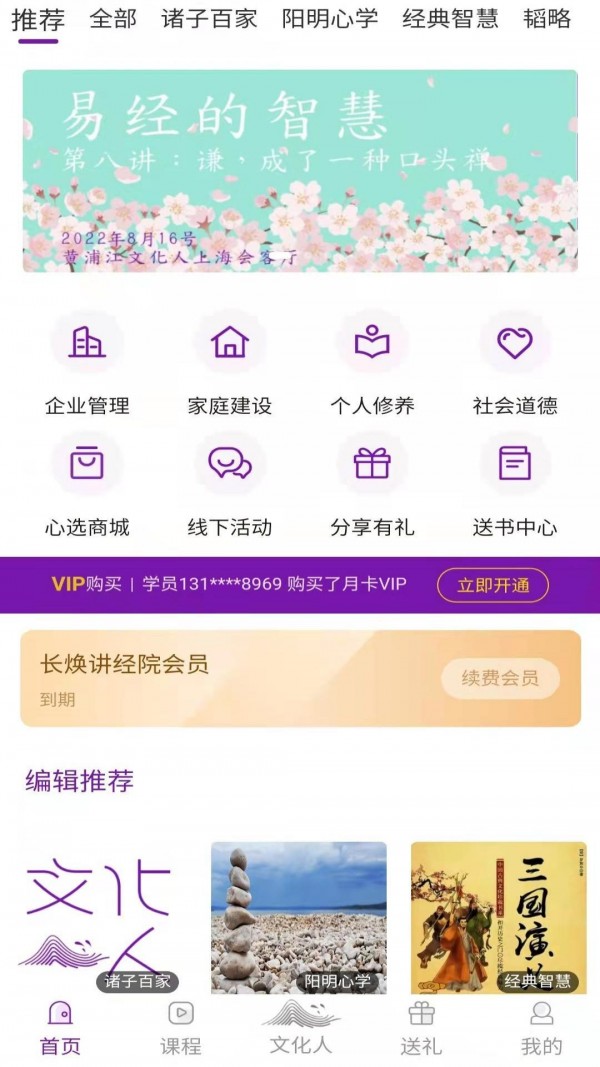This screenshot has width=600, height=1067.
Task: View 线下活动 offline events
Action: click(230, 484)
